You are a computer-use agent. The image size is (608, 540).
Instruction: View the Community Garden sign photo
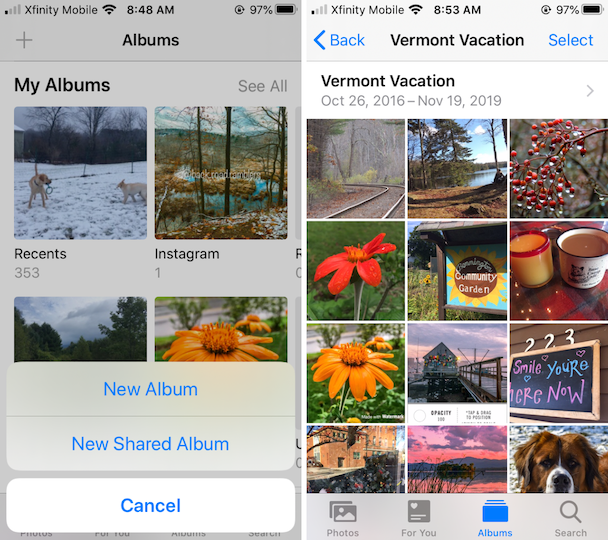click(x=457, y=270)
